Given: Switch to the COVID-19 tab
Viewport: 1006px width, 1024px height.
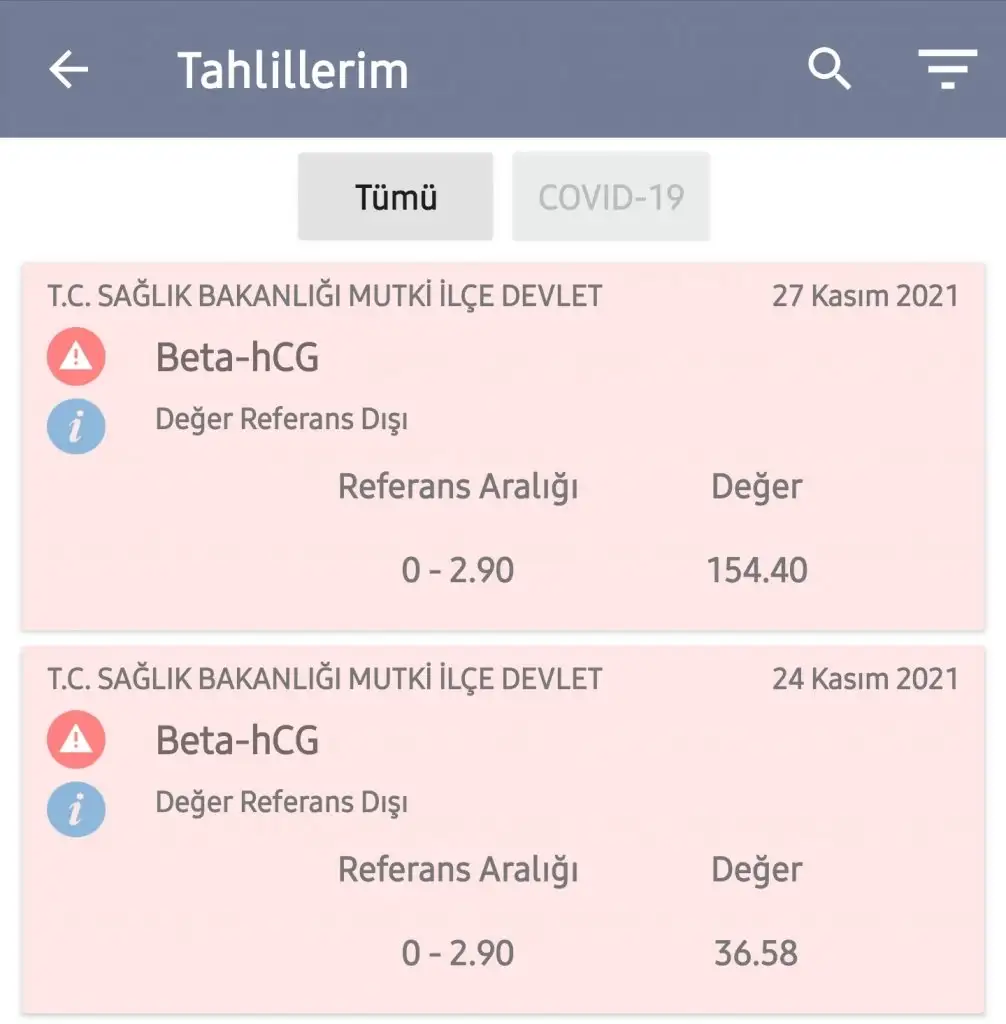Looking at the screenshot, I should (x=611, y=197).
